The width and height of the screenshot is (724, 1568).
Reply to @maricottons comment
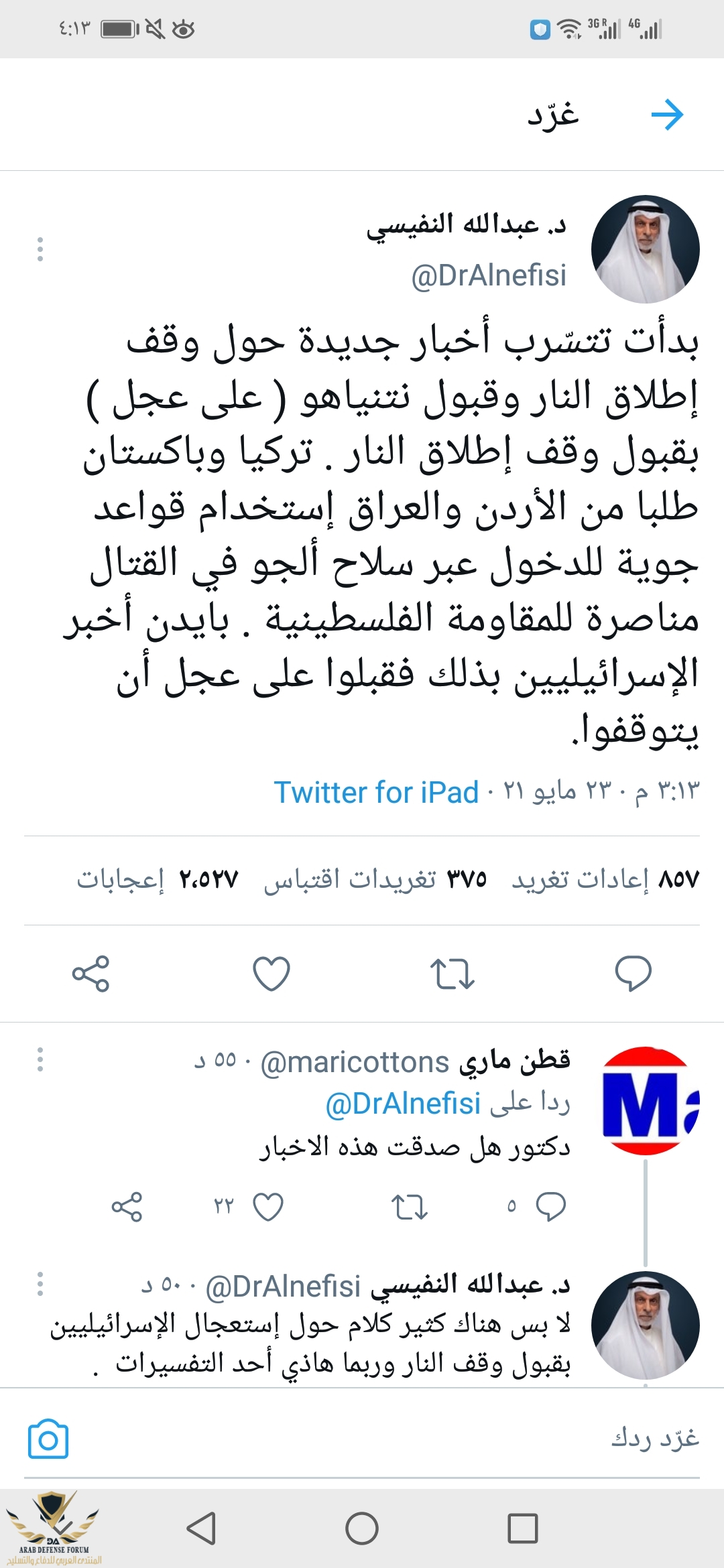[x=551, y=1207]
